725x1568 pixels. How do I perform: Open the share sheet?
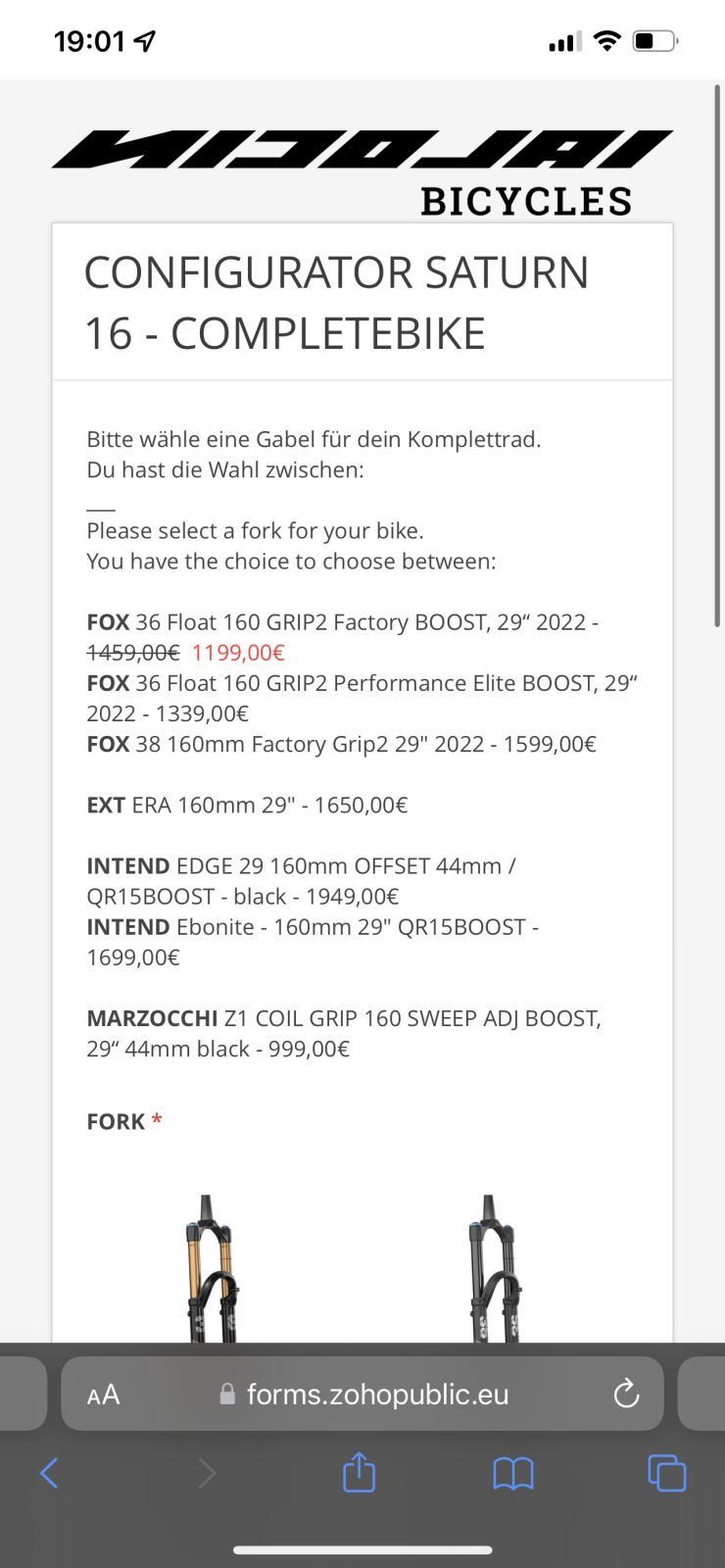click(x=359, y=1472)
